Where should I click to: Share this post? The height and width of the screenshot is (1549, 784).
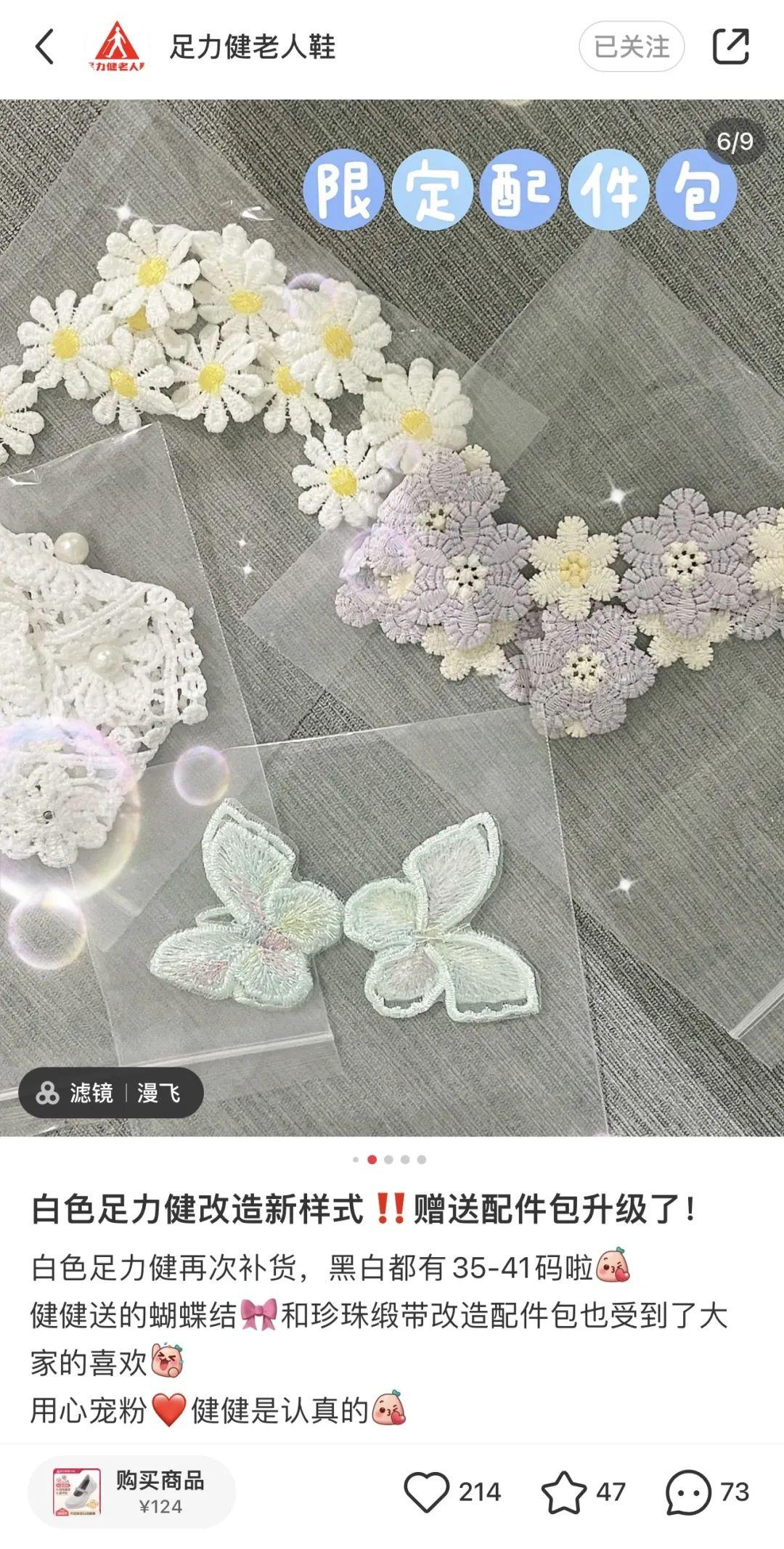pos(730,47)
